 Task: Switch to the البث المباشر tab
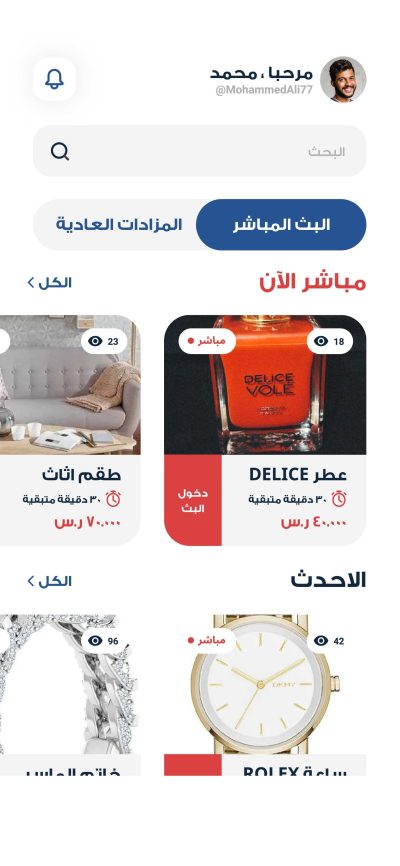click(281, 225)
